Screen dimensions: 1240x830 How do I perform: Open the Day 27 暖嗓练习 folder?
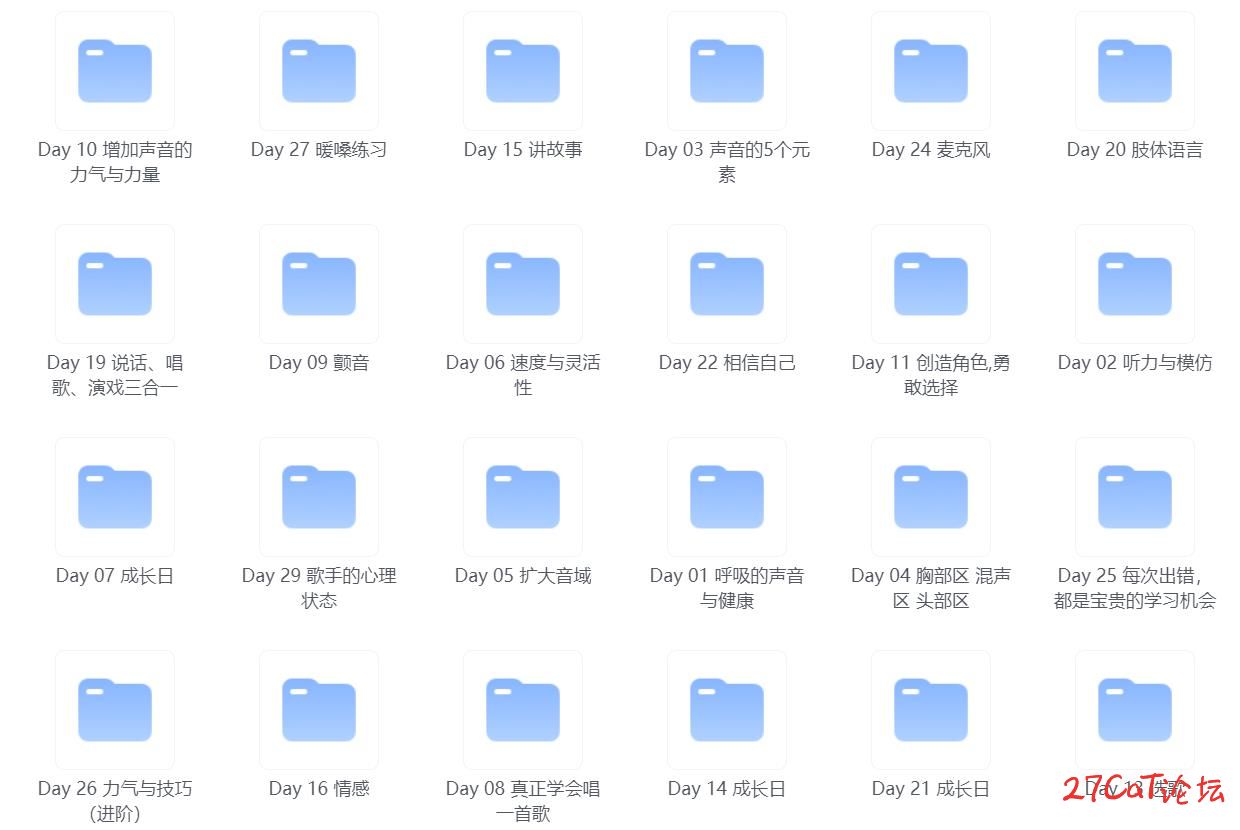point(319,72)
